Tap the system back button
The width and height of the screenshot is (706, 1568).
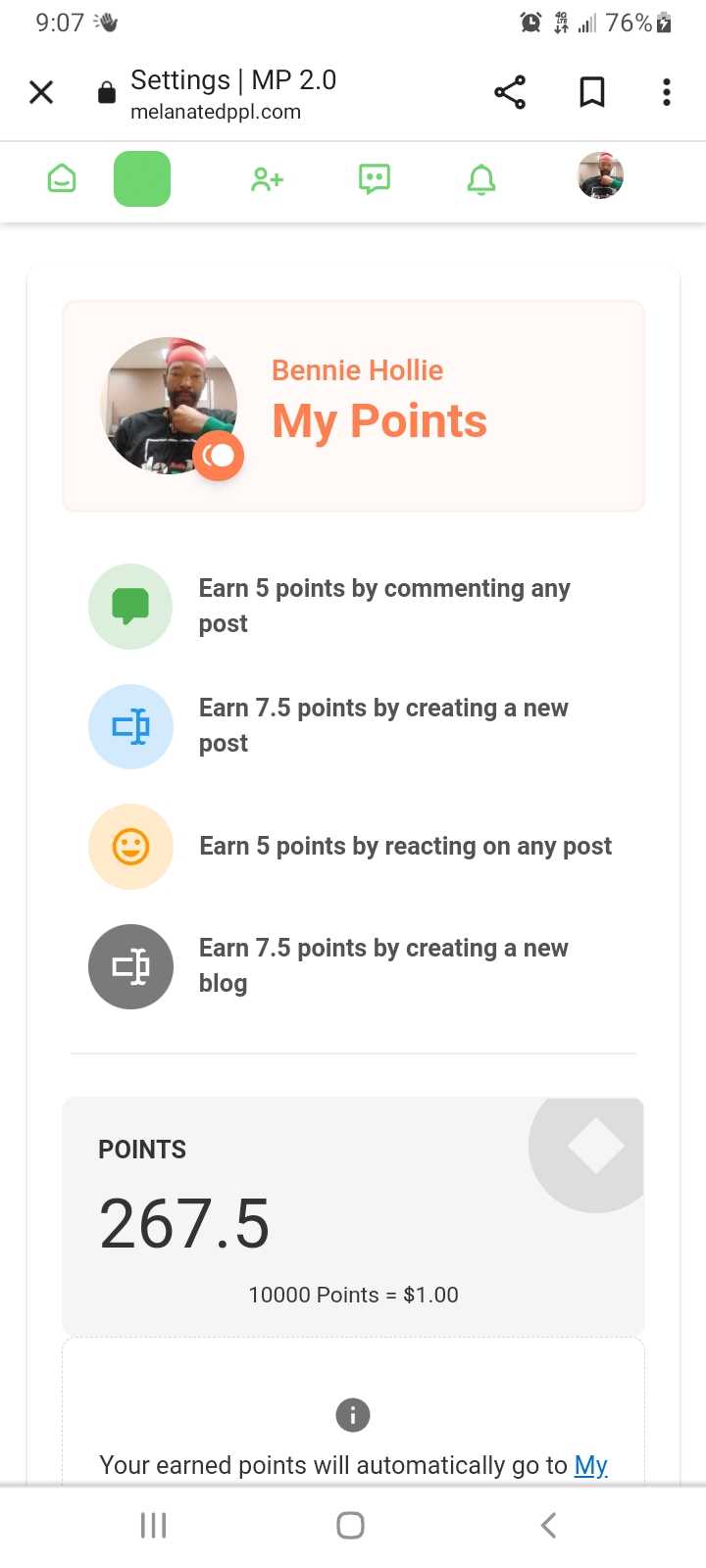click(x=548, y=1525)
